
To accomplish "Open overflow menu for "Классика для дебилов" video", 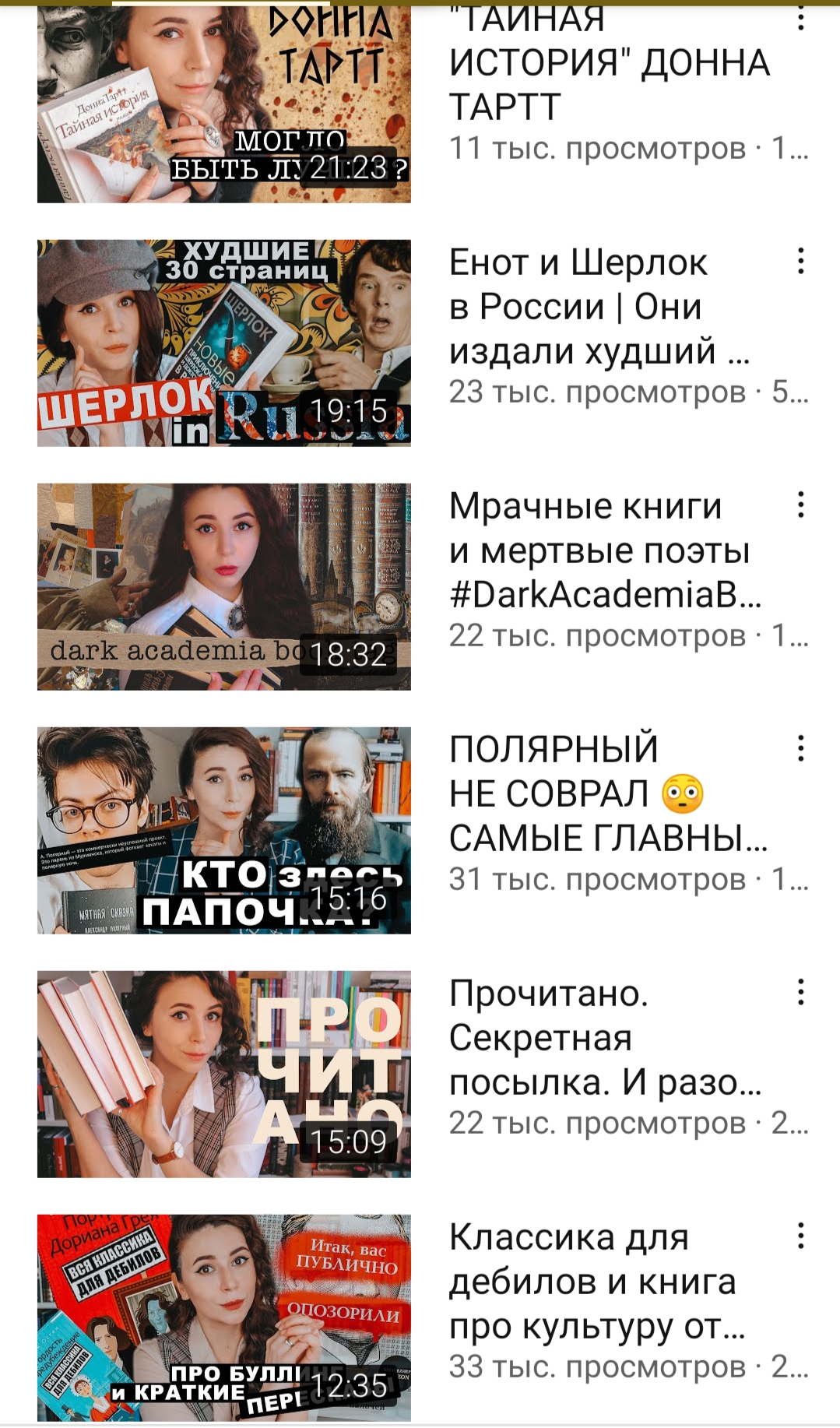I will tap(800, 1236).
